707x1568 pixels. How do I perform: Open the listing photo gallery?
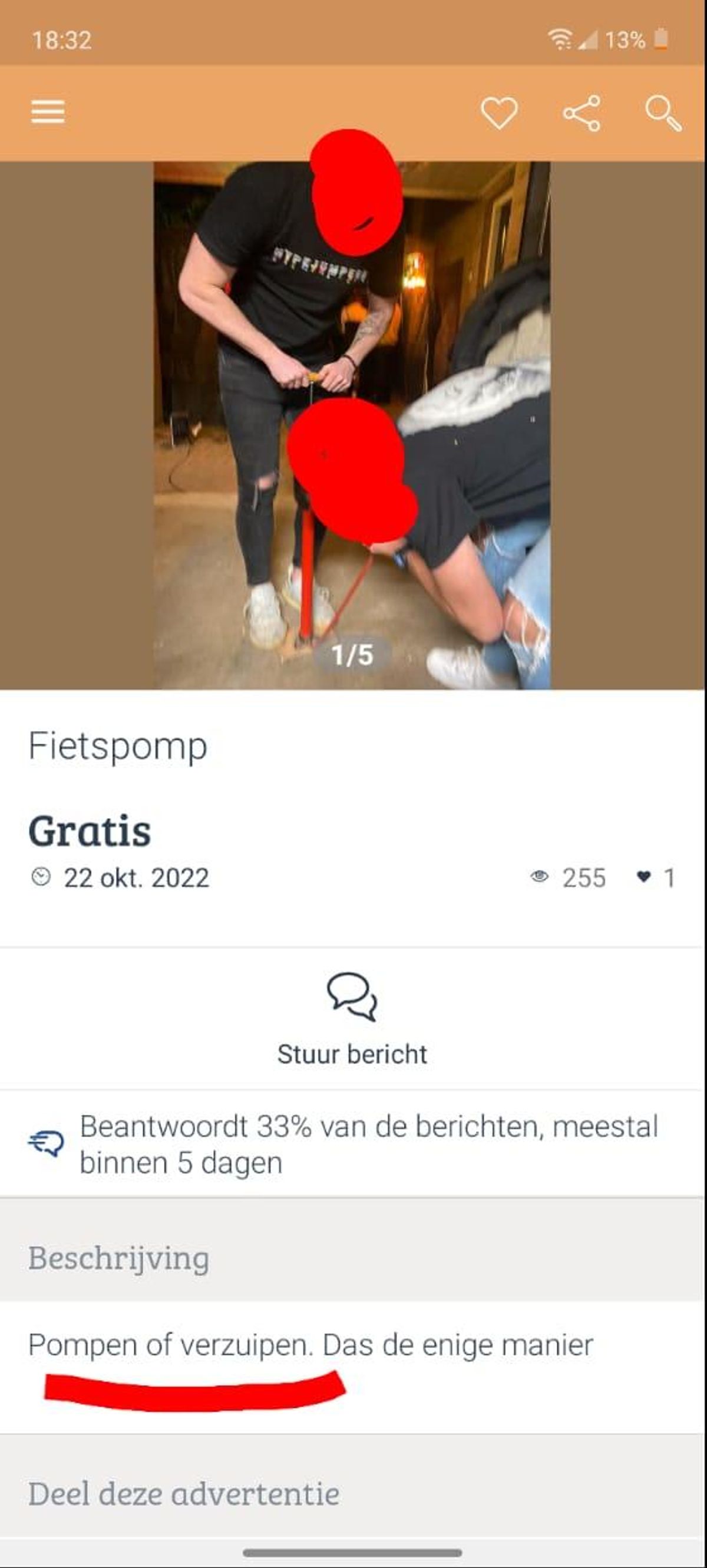pyautogui.click(x=352, y=425)
